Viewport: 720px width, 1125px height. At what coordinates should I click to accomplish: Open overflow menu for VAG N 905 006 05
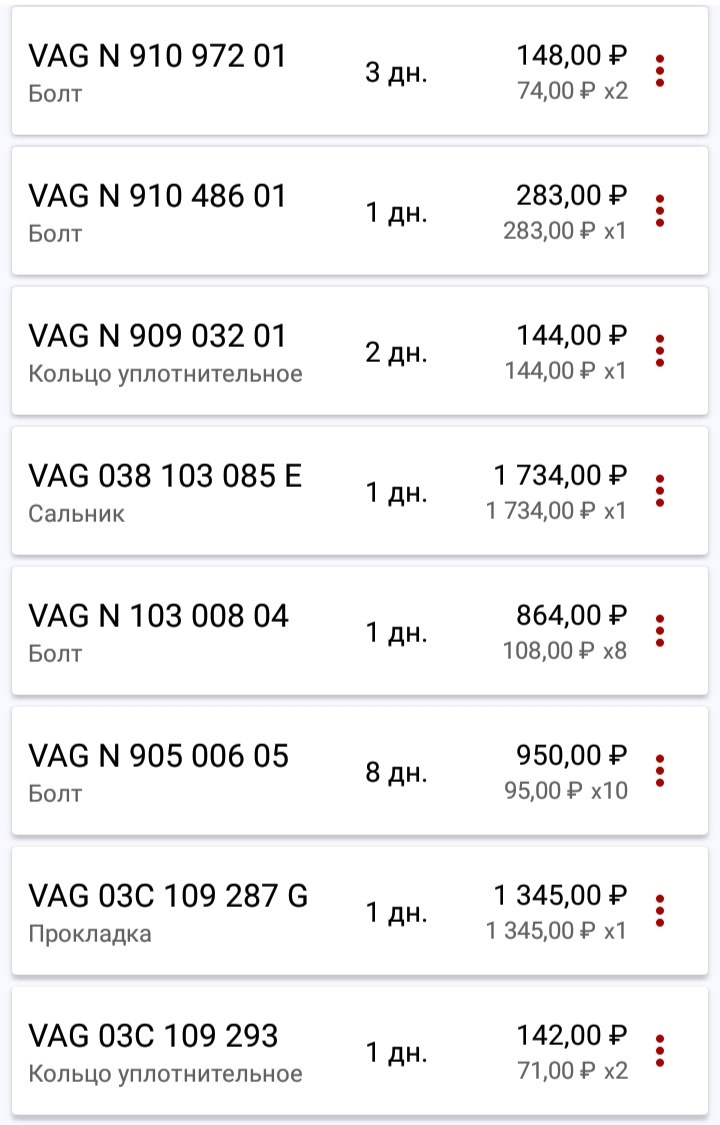tap(660, 771)
